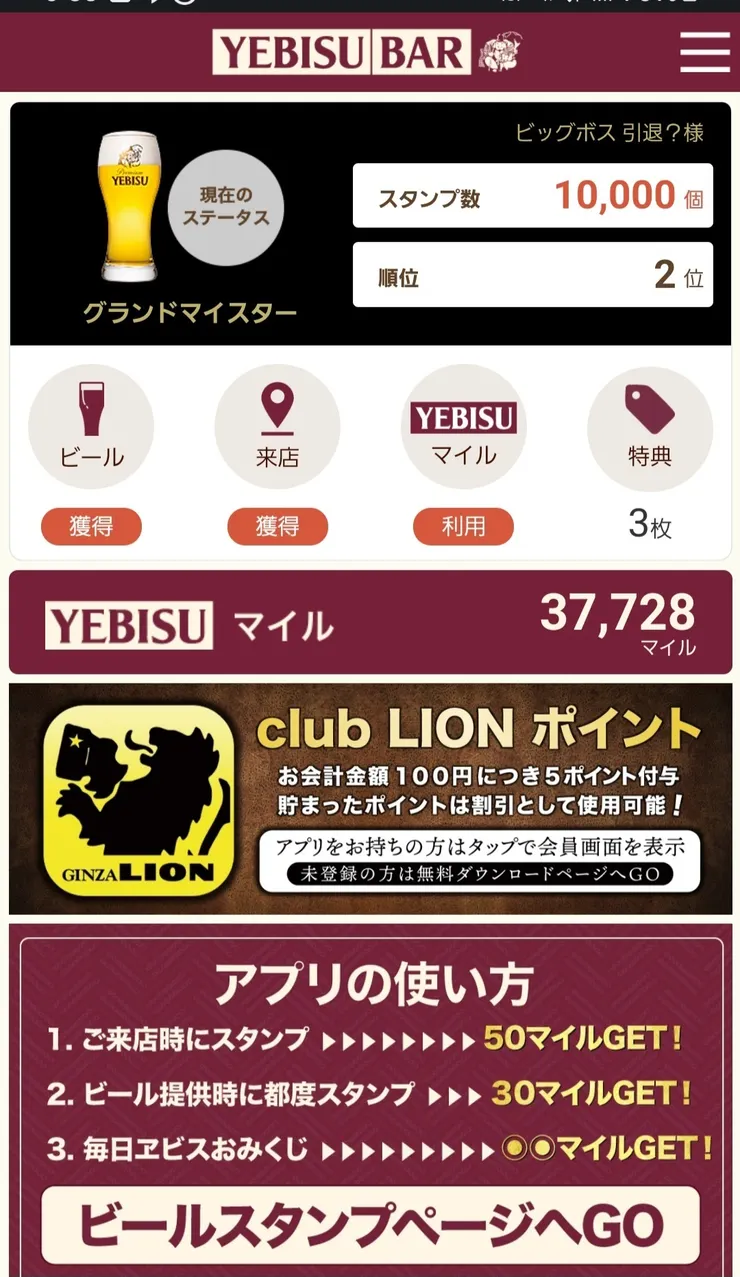740x1277 pixels.
Task: Tap the 獲得 button under 来店
Action: [x=277, y=527]
